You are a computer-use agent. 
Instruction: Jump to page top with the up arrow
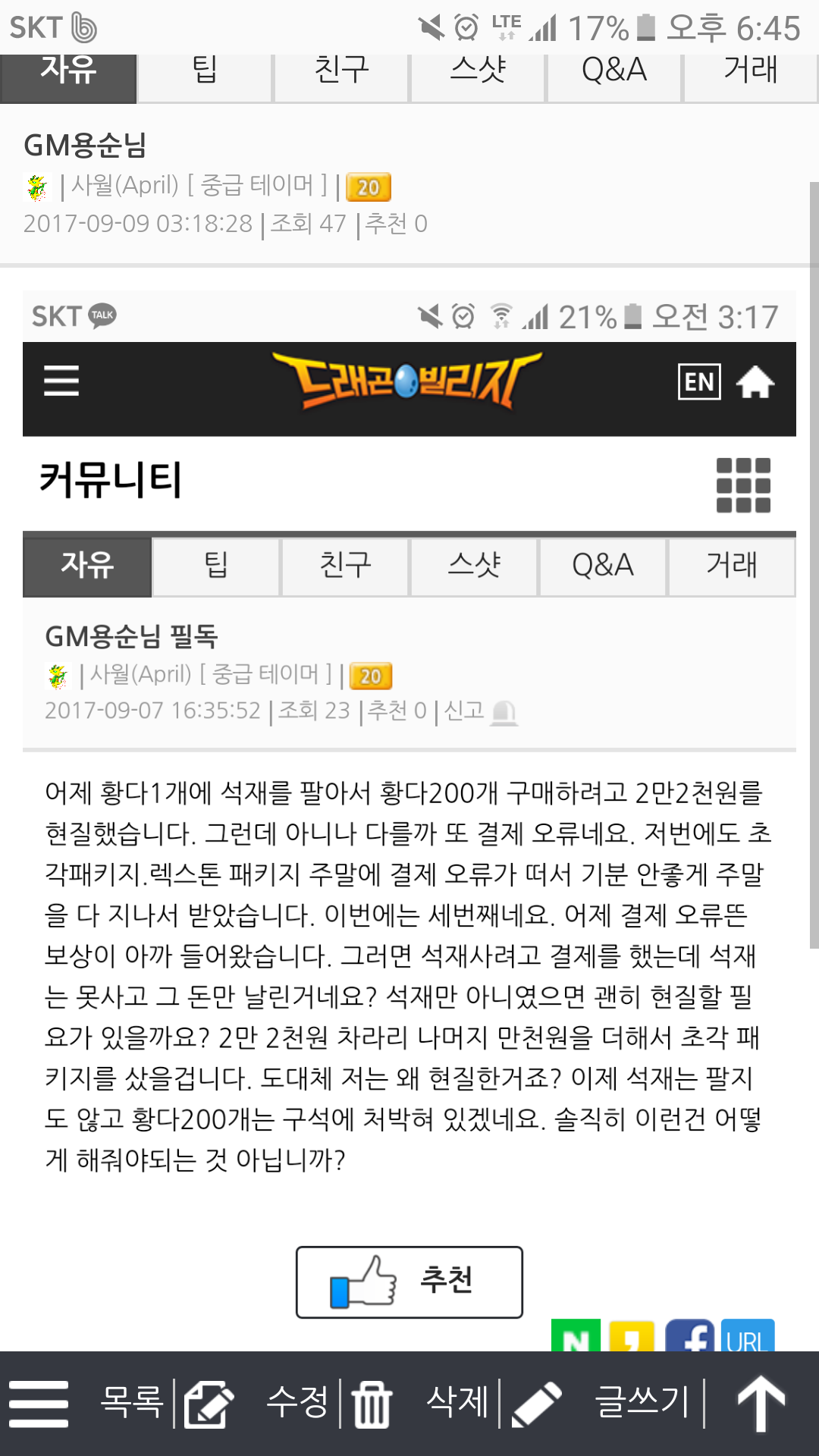coord(761,1403)
